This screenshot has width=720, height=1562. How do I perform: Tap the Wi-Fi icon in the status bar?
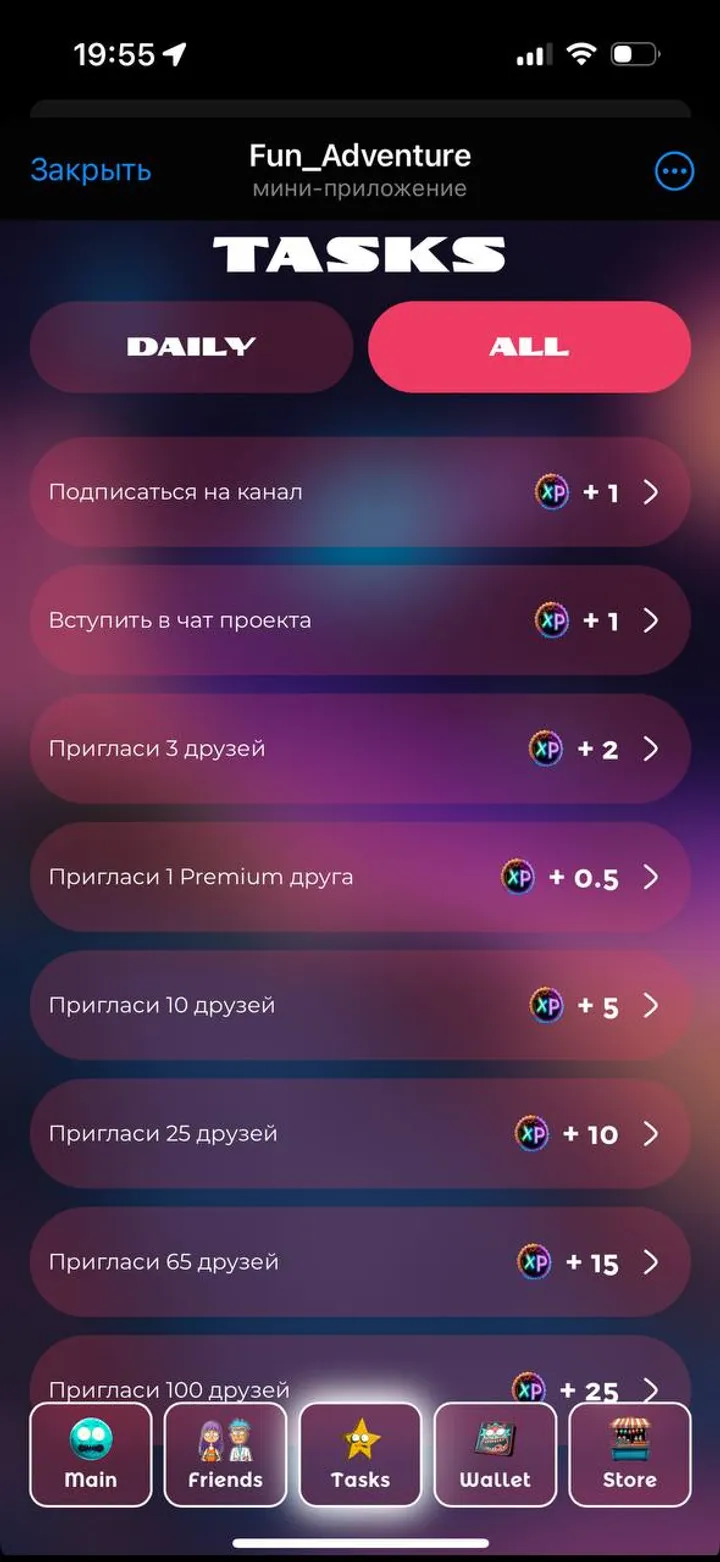[x=583, y=55]
